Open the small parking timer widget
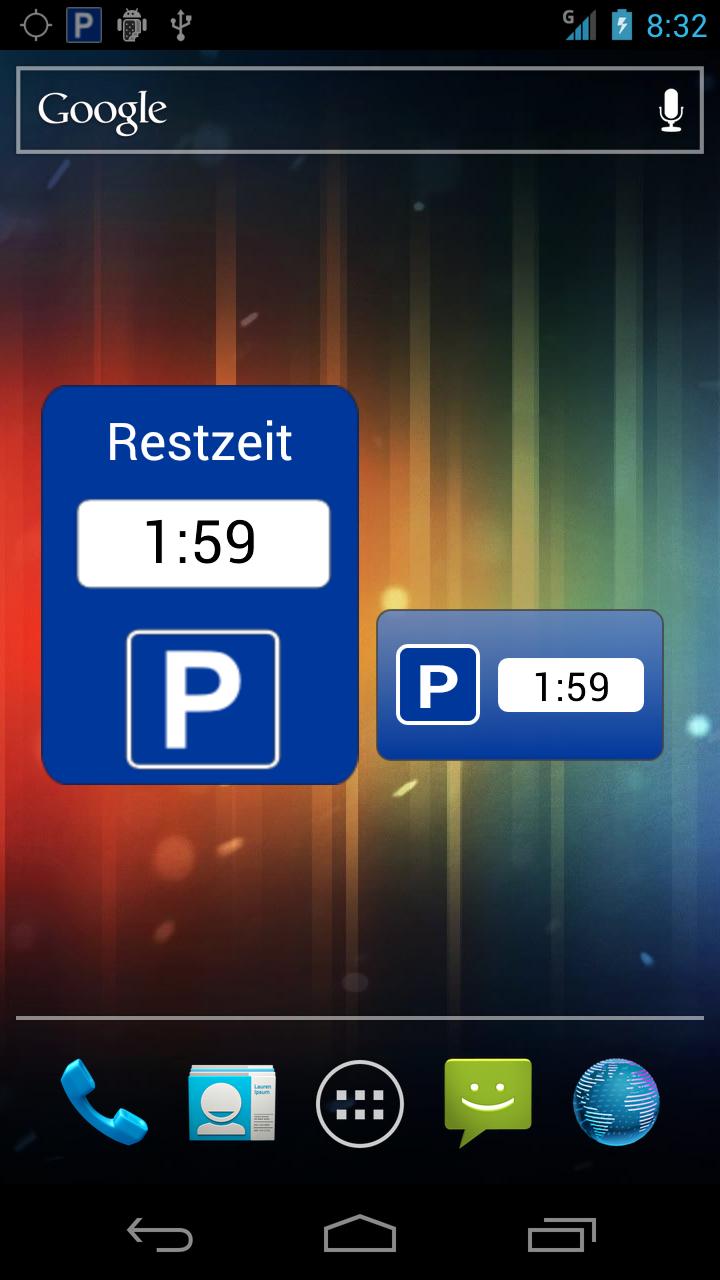The image size is (720, 1280). [x=519, y=685]
